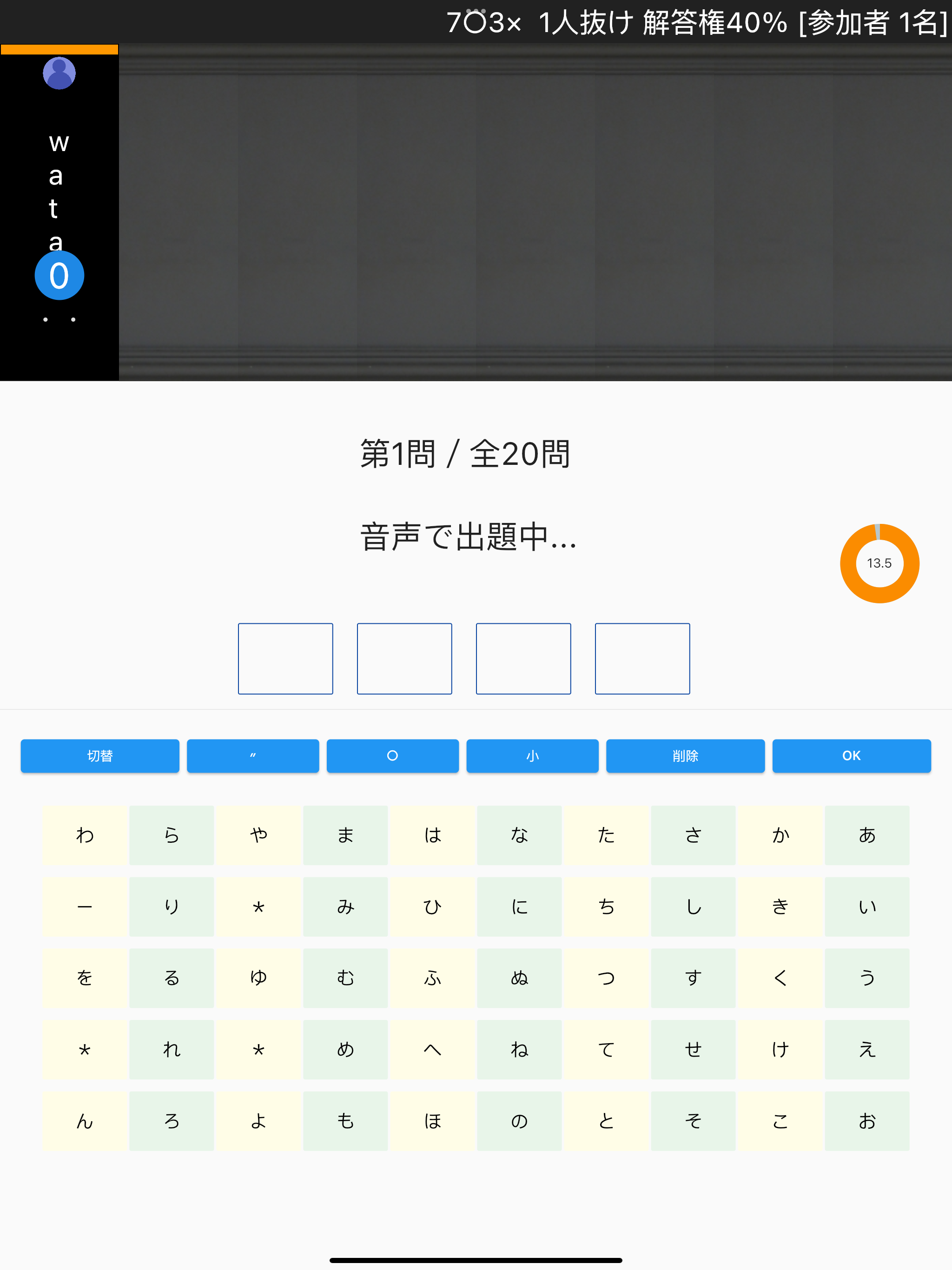This screenshot has height=1270, width=952.
Task: Tap the ん hiragana key
Action: coord(84,1120)
